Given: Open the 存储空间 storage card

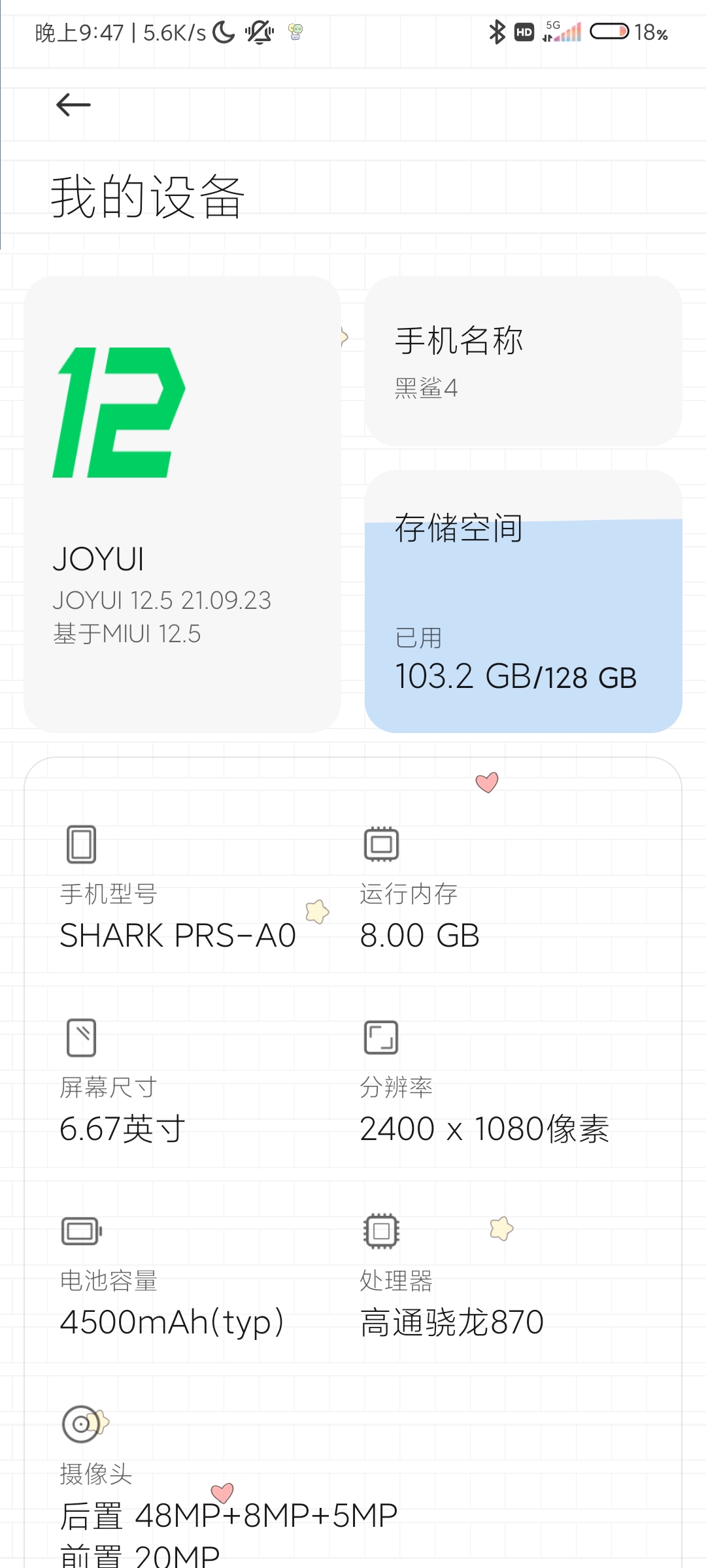Looking at the screenshot, I should click(523, 601).
